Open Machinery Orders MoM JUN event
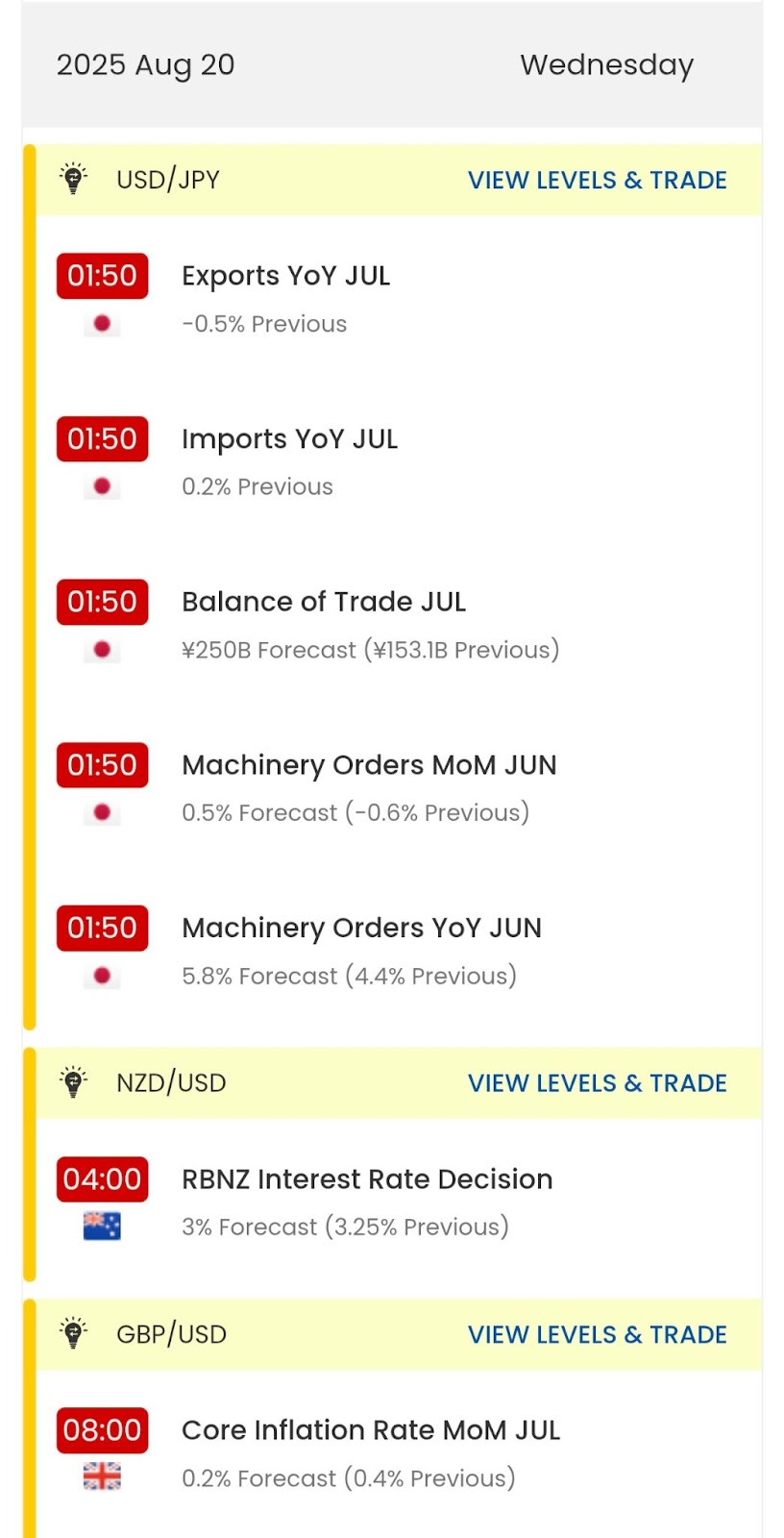The height and width of the screenshot is (1538, 784). pos(369,765)
